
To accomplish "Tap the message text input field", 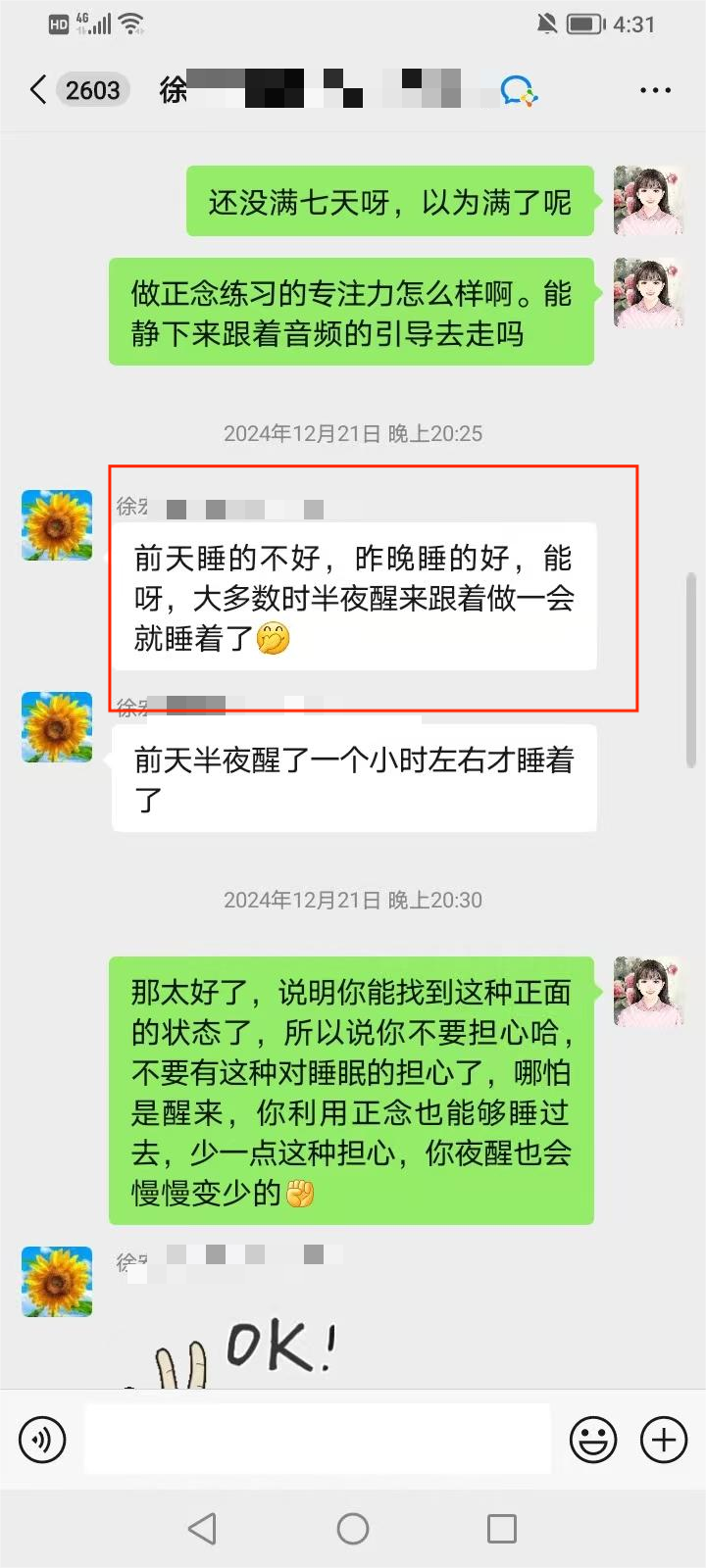I will tap(317, 1439).
